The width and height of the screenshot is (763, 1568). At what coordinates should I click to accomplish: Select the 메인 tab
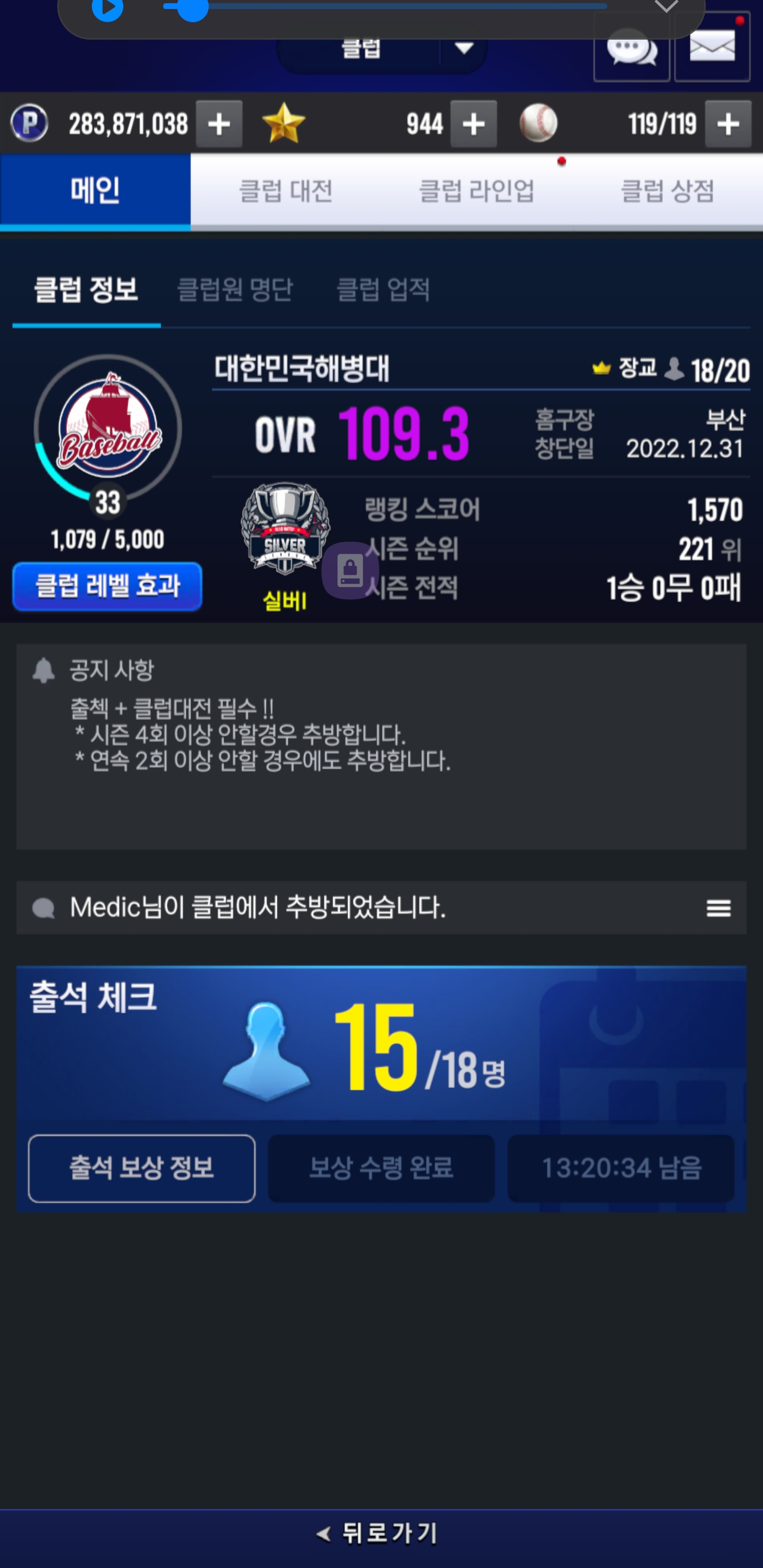[95, 191]
